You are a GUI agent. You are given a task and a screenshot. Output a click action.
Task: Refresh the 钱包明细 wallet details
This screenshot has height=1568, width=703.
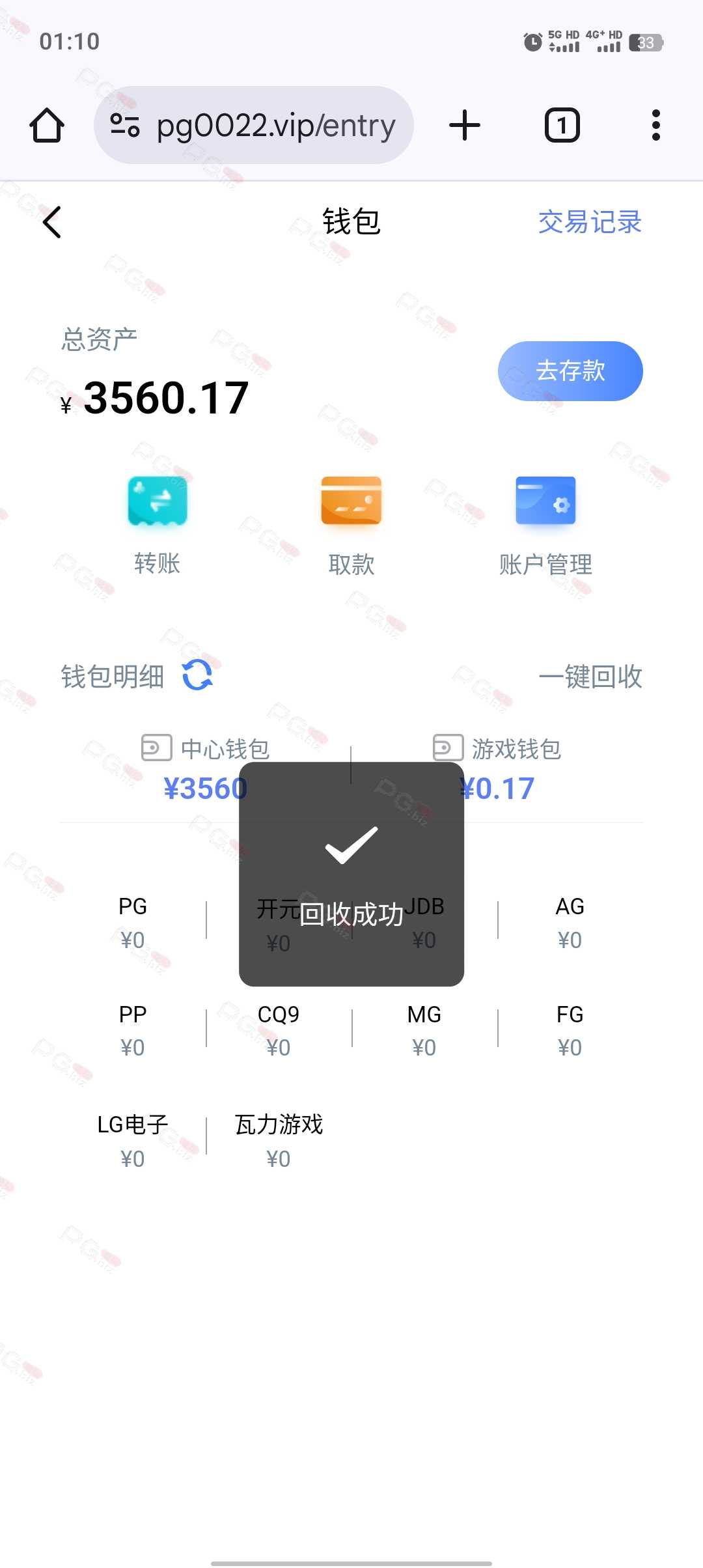coord(198,675)
